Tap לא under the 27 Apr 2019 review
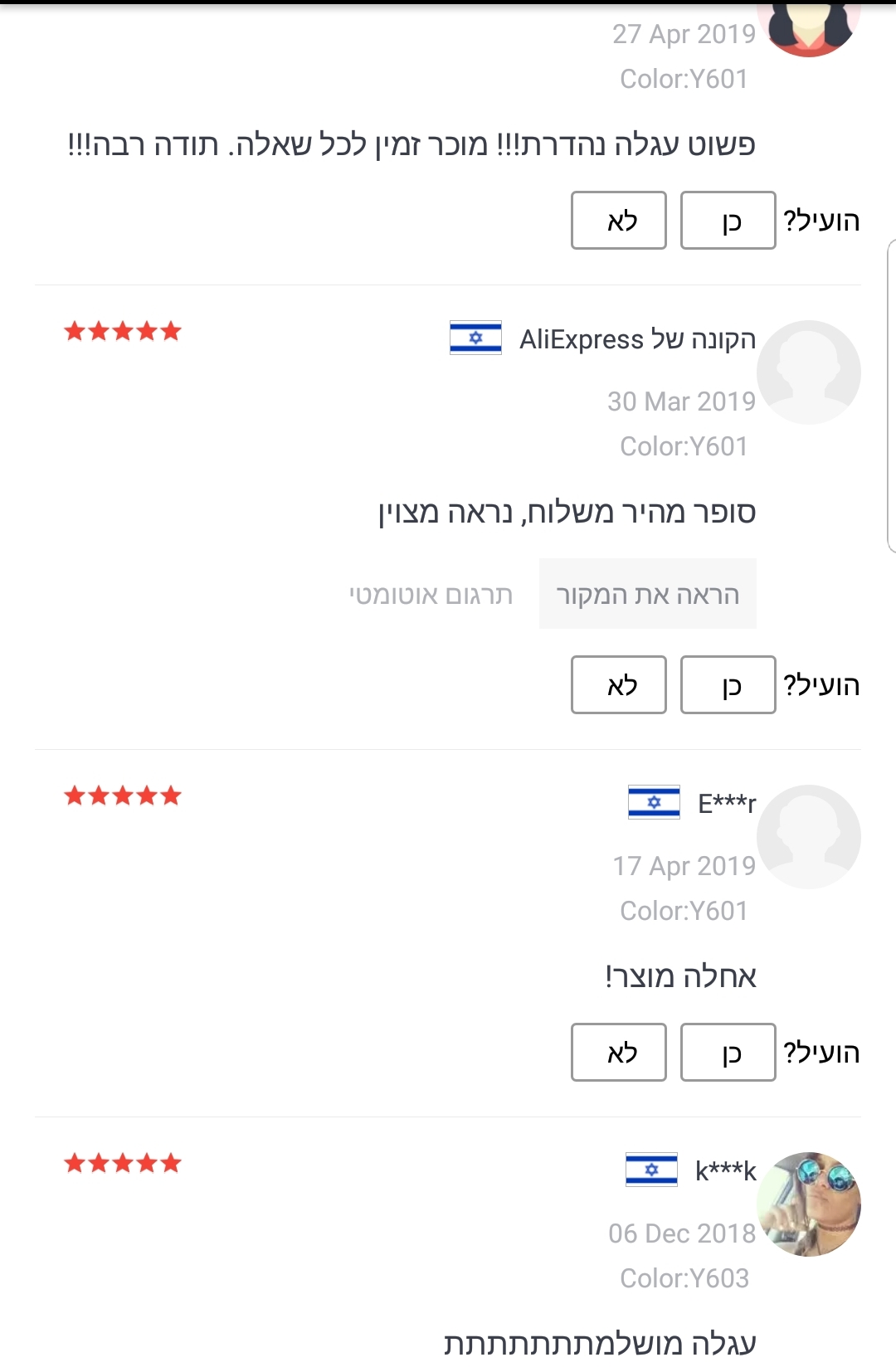 point(618,221)
